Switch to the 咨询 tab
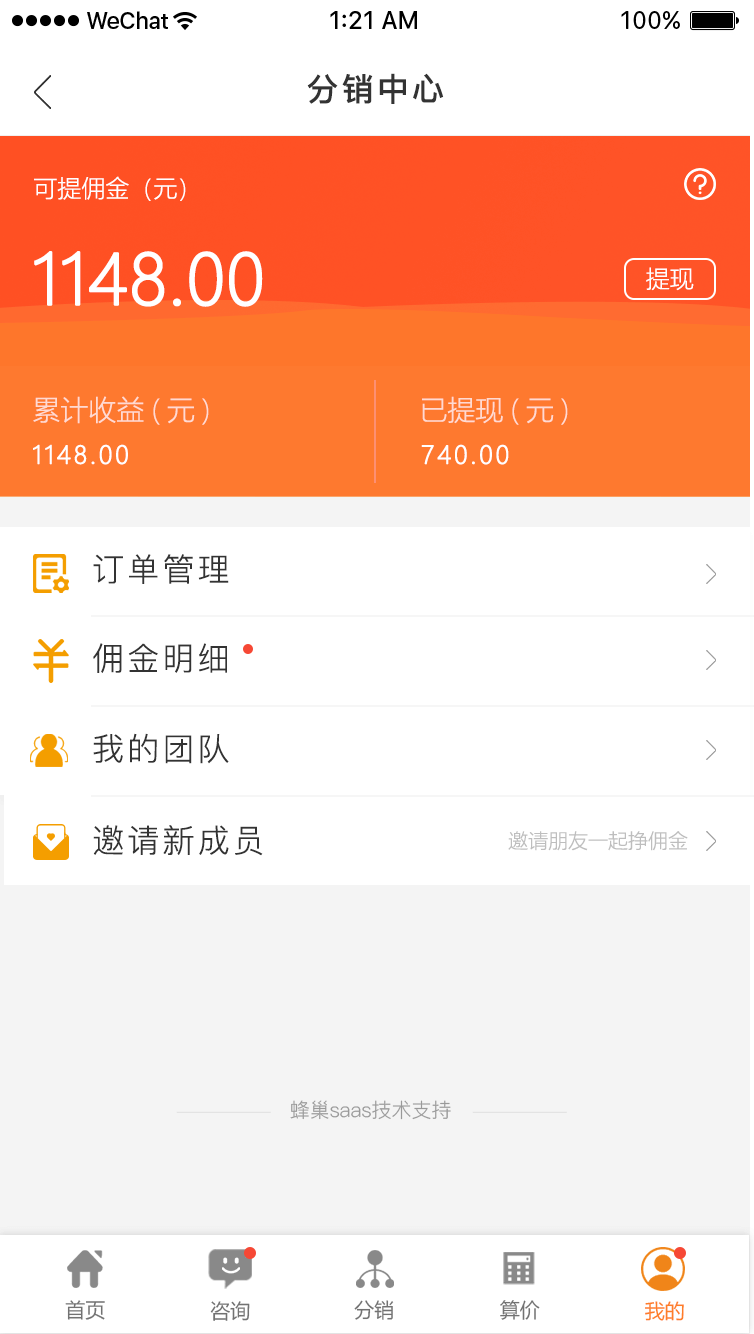Viewport: 754px width, 1334px height. [230, 1285]
